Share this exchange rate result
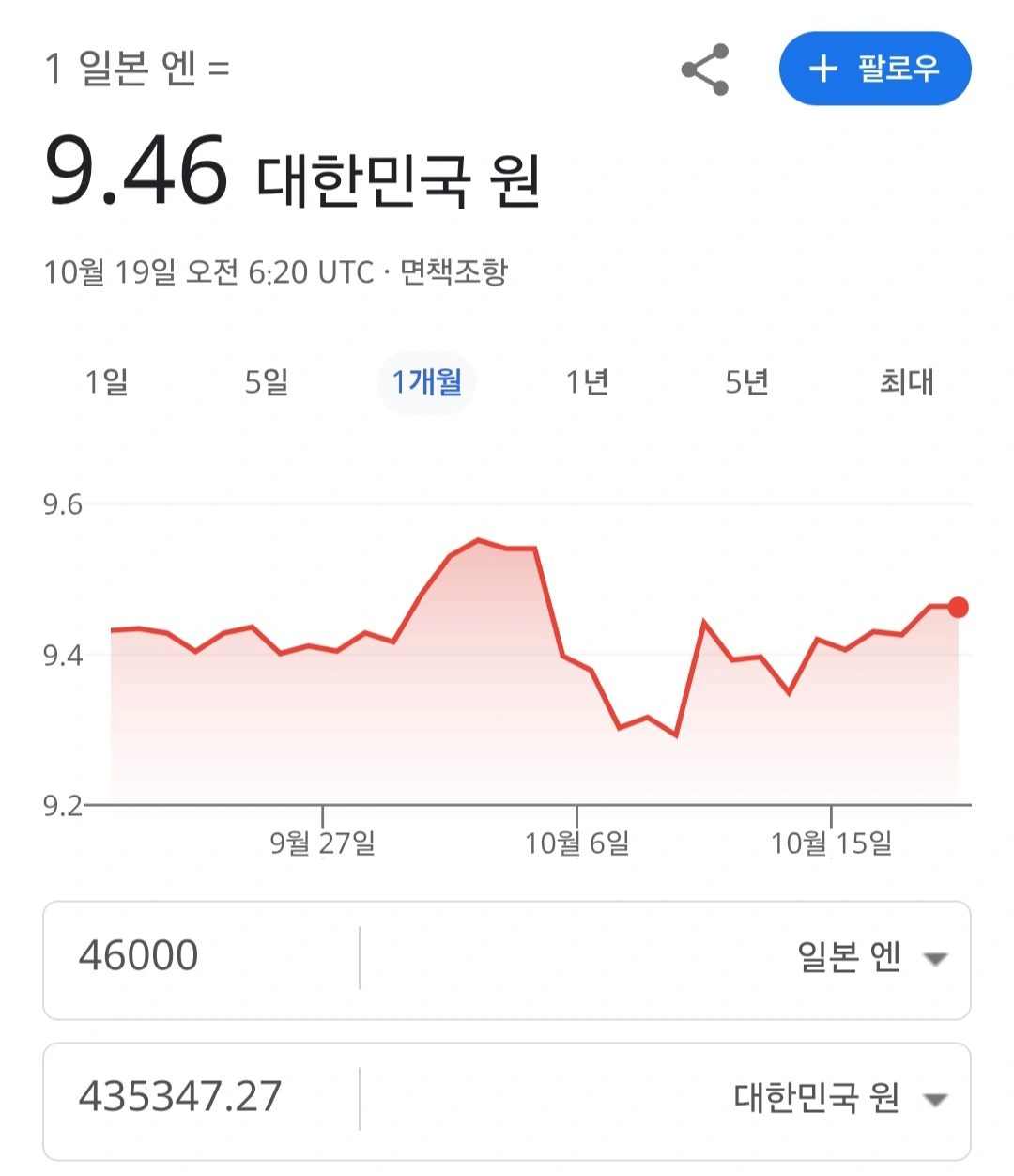 click(x=705, y=70)
